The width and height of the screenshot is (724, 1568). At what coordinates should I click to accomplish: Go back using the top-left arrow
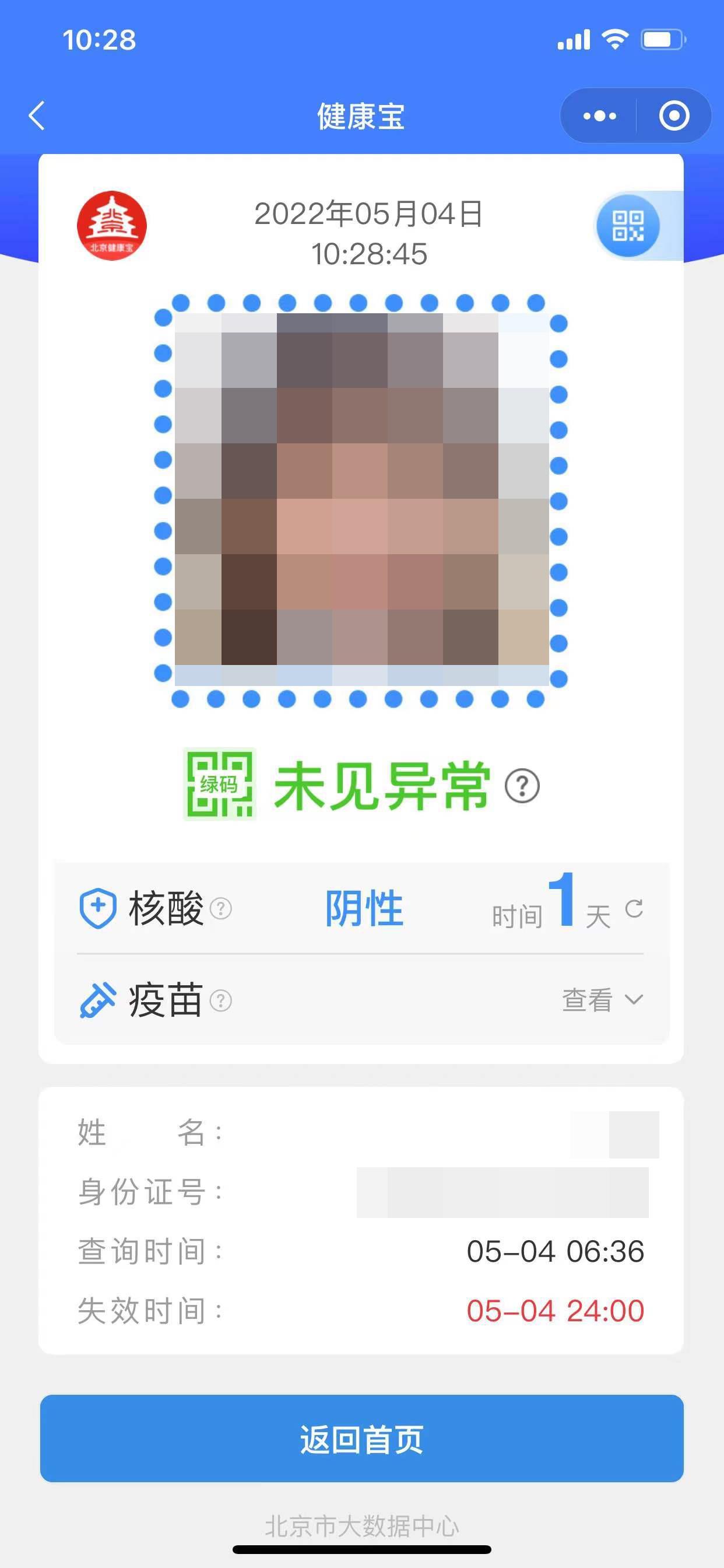[37, 116]
